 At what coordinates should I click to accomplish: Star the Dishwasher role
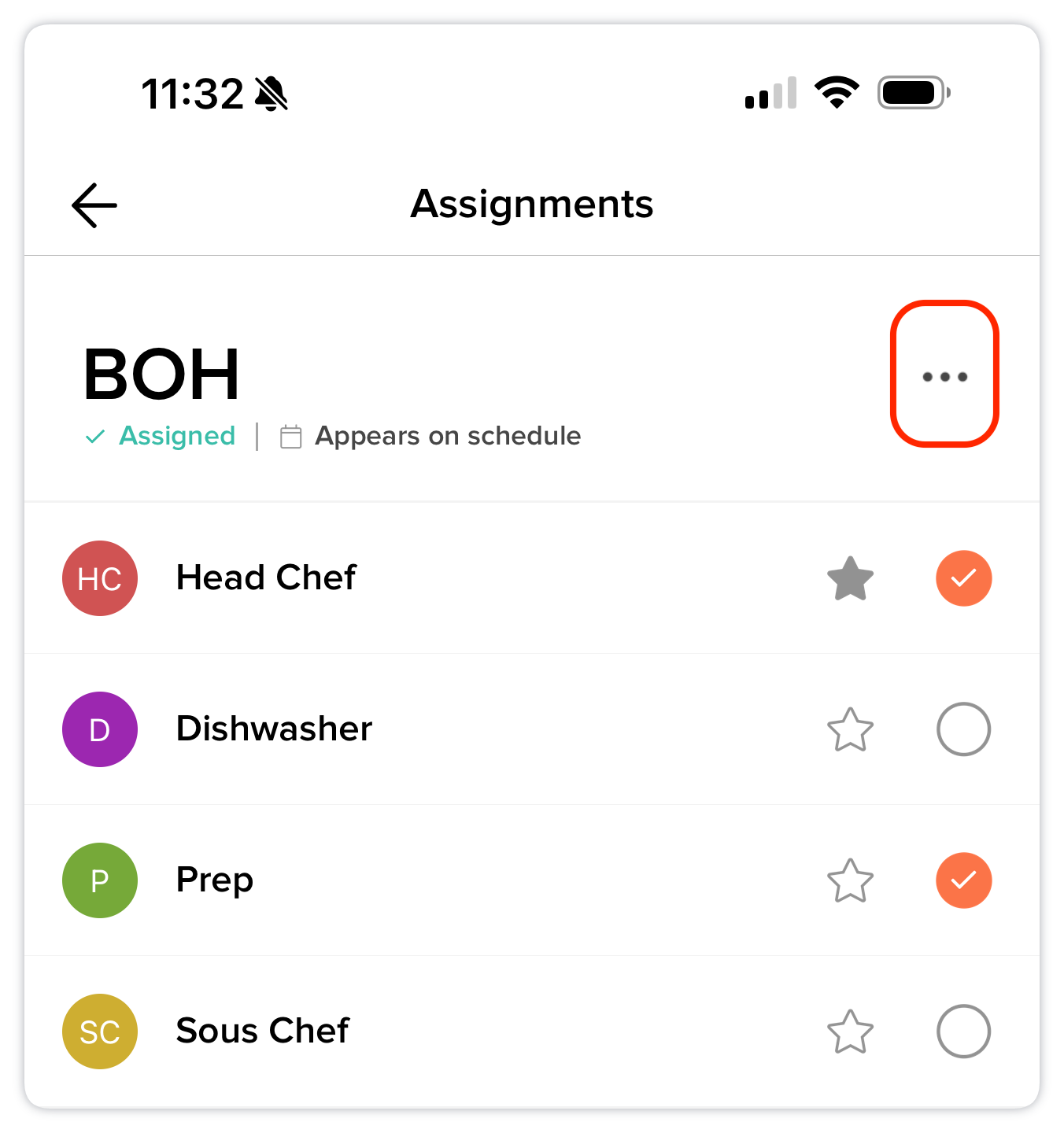[850, 729]
